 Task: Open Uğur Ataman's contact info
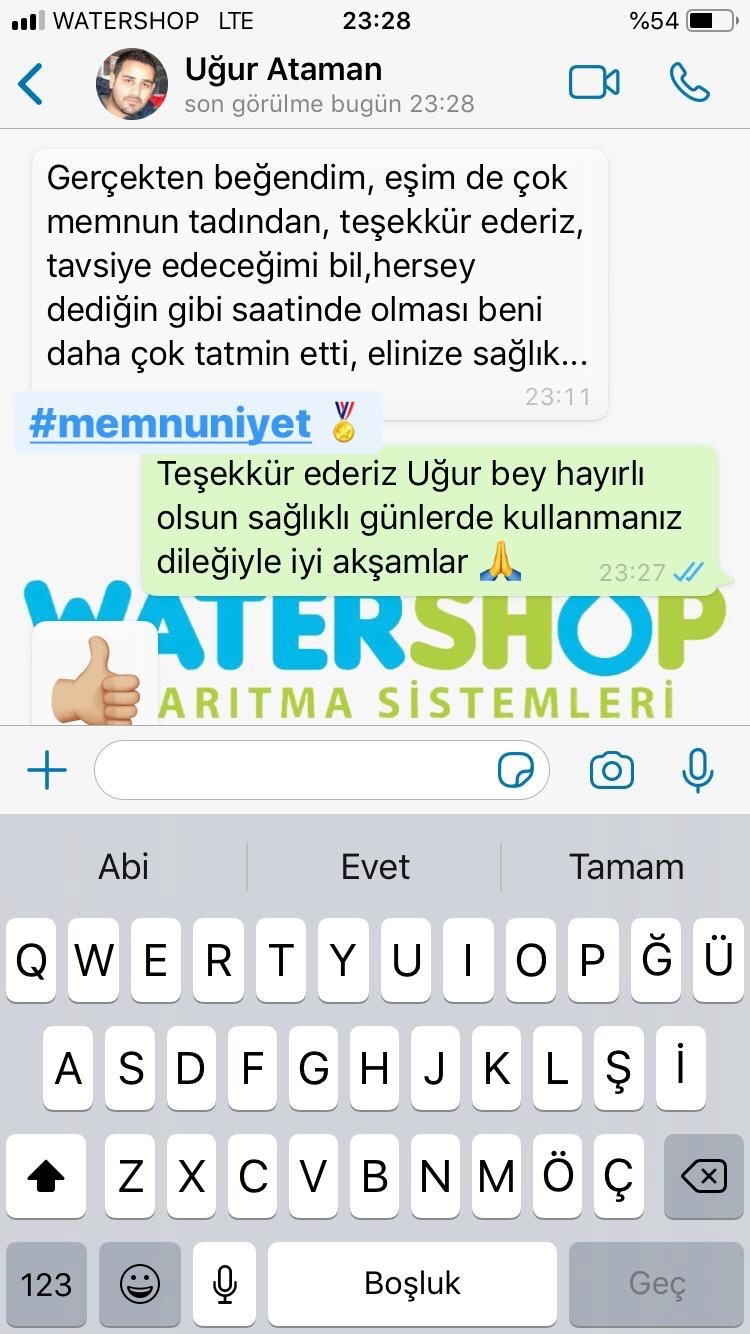pyautogui.click(x=284, y=84)
